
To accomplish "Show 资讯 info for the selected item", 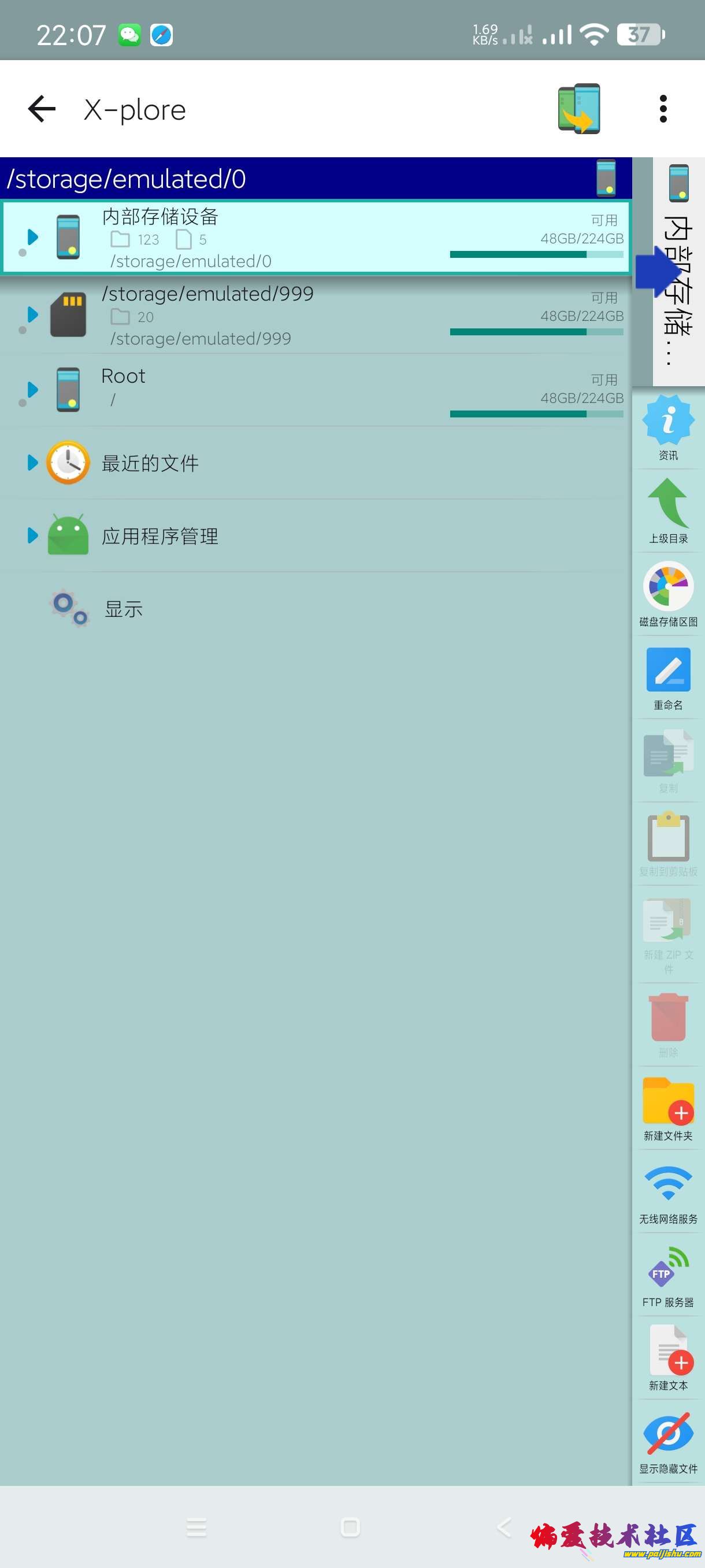I will click(668, 427).
